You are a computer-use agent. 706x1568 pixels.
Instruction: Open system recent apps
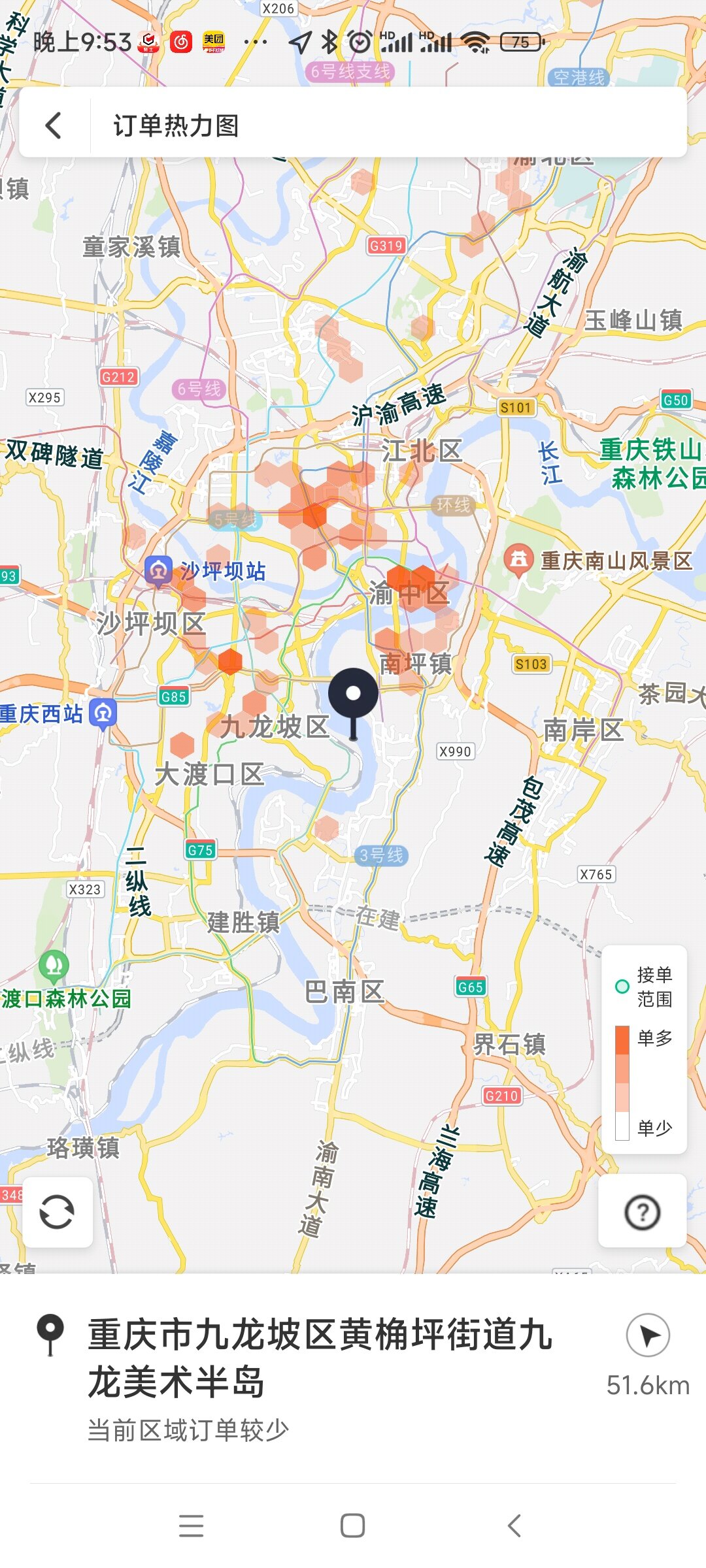(x=191, y=1526)
